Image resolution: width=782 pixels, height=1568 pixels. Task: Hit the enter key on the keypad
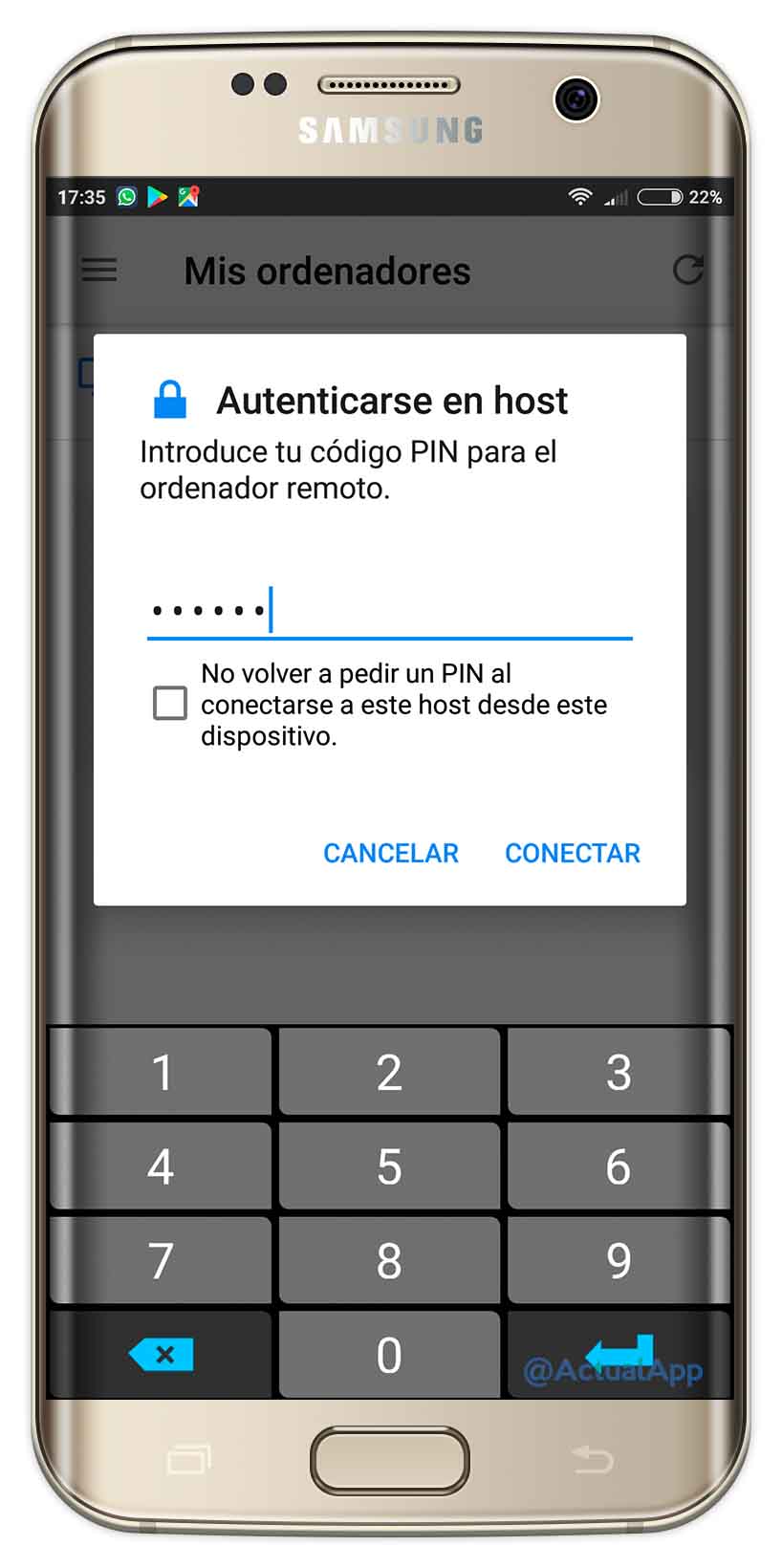click(x=619, y=1354)
